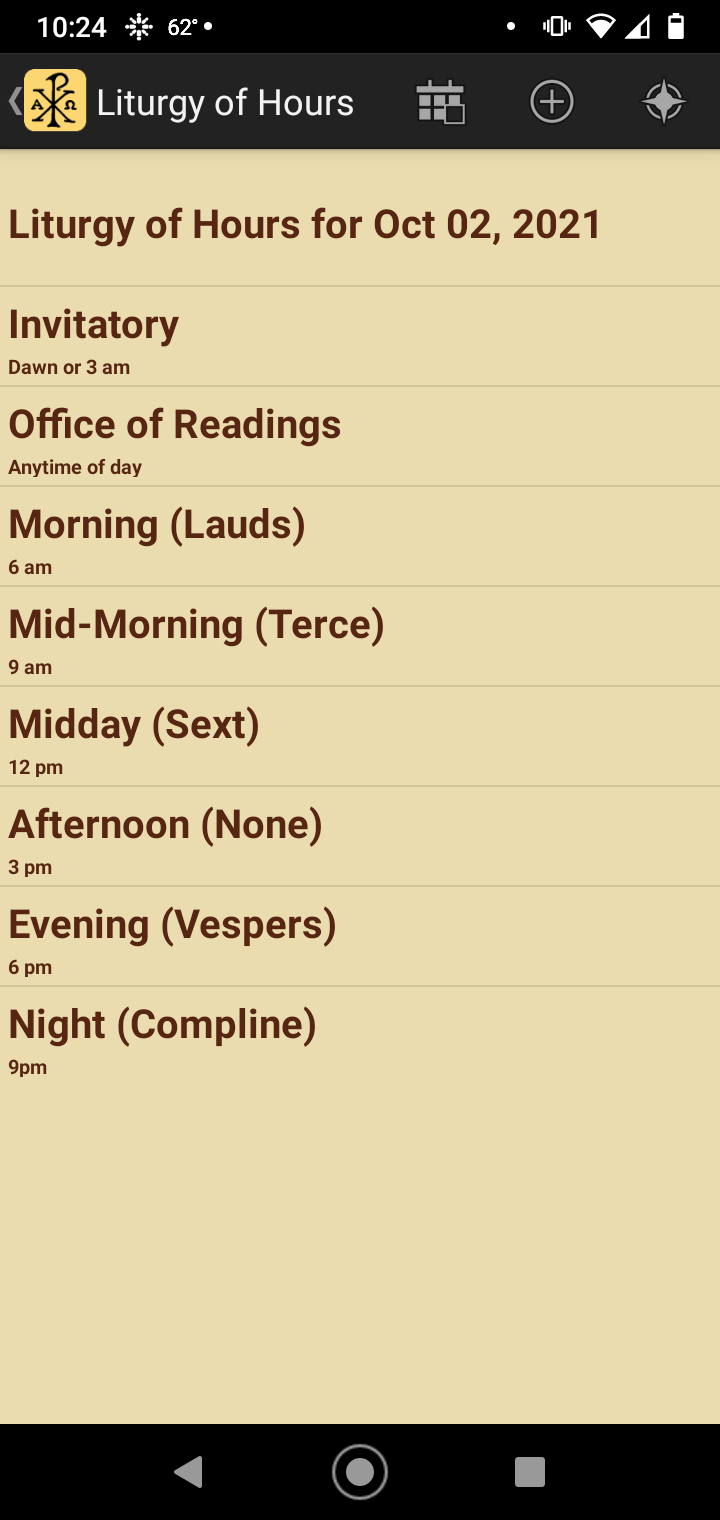Screen dimensions: 720x1520
Task: Select Mid-Morning (Terce)
Action: tap(360, 637)
